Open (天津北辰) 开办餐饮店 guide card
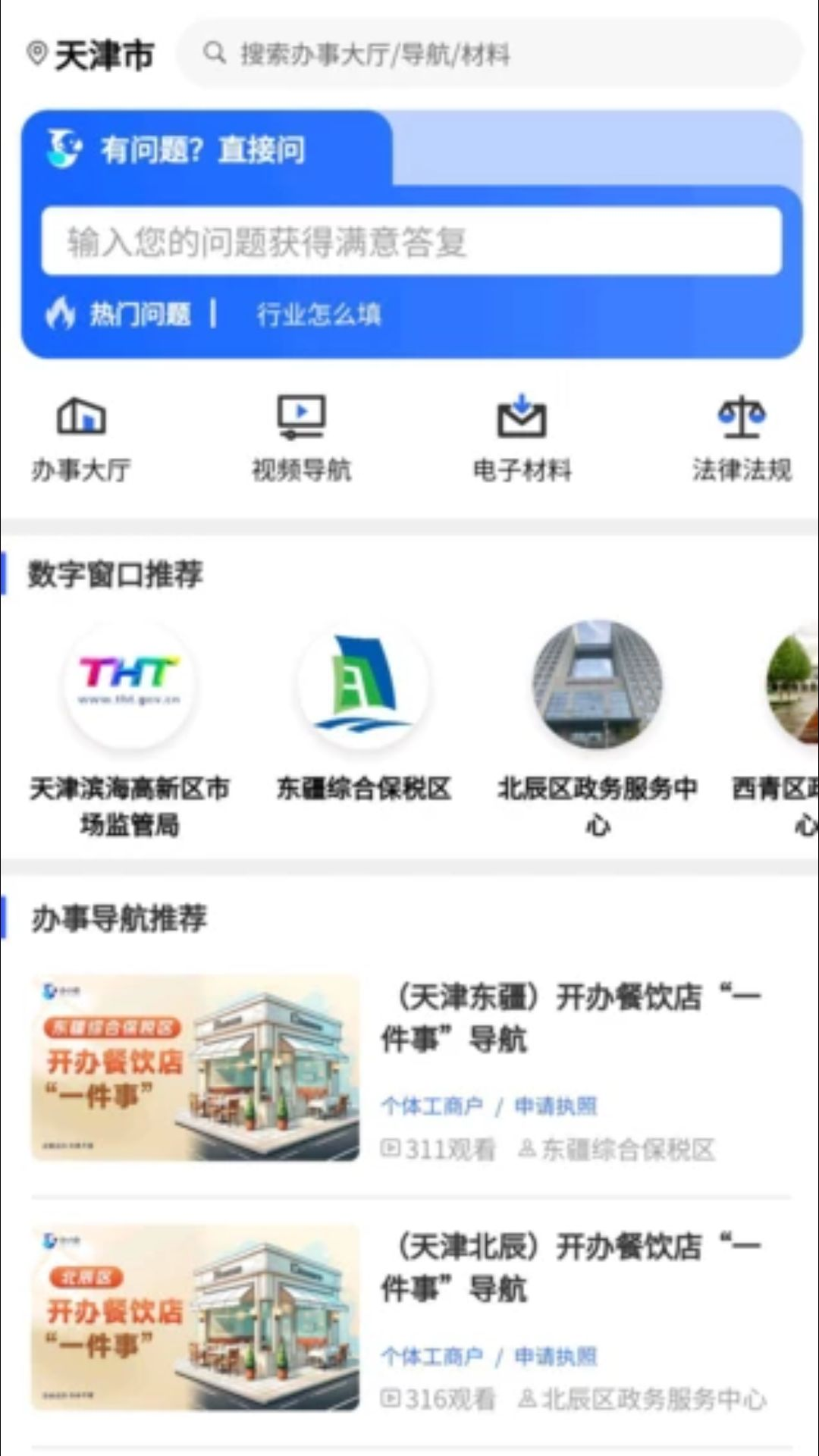The width and height of the screenshot is (819, 1456). (x=410, y=1318)
